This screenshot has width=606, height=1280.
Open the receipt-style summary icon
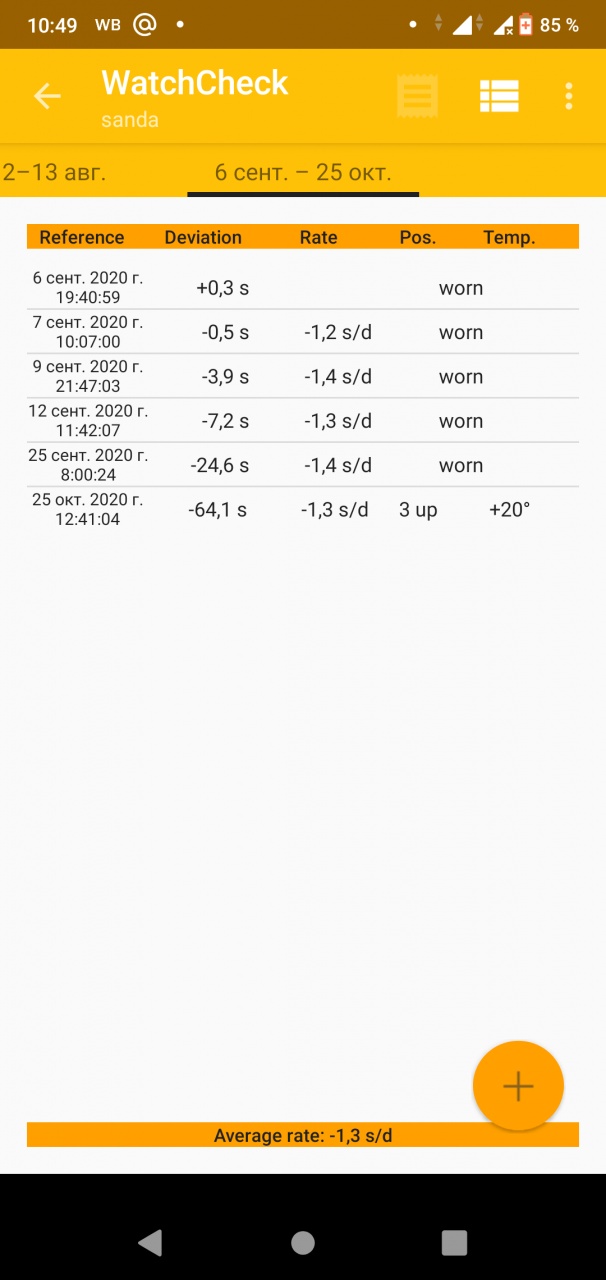pos(417,96)
